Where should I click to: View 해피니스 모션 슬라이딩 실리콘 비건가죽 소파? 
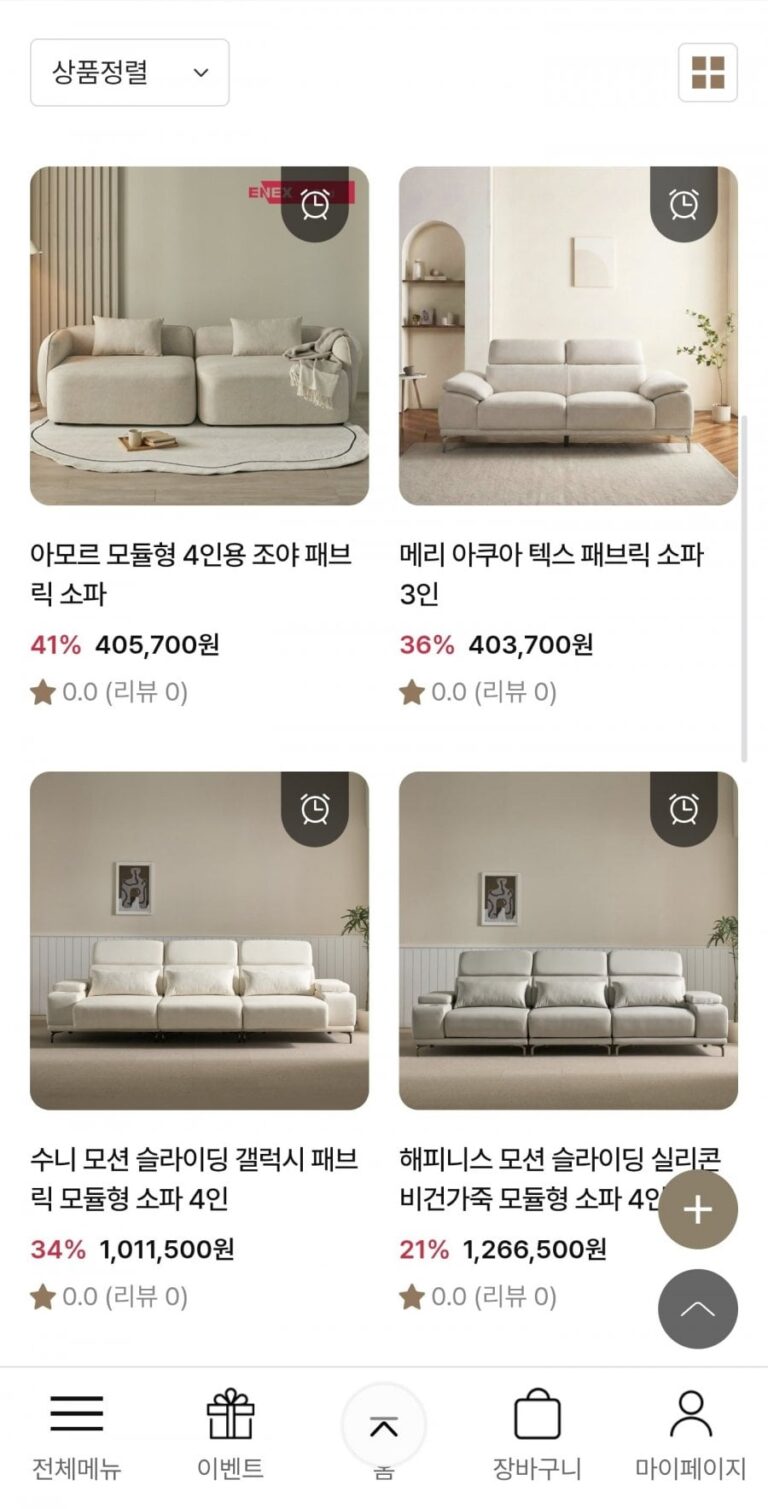(x=568, y=940)
